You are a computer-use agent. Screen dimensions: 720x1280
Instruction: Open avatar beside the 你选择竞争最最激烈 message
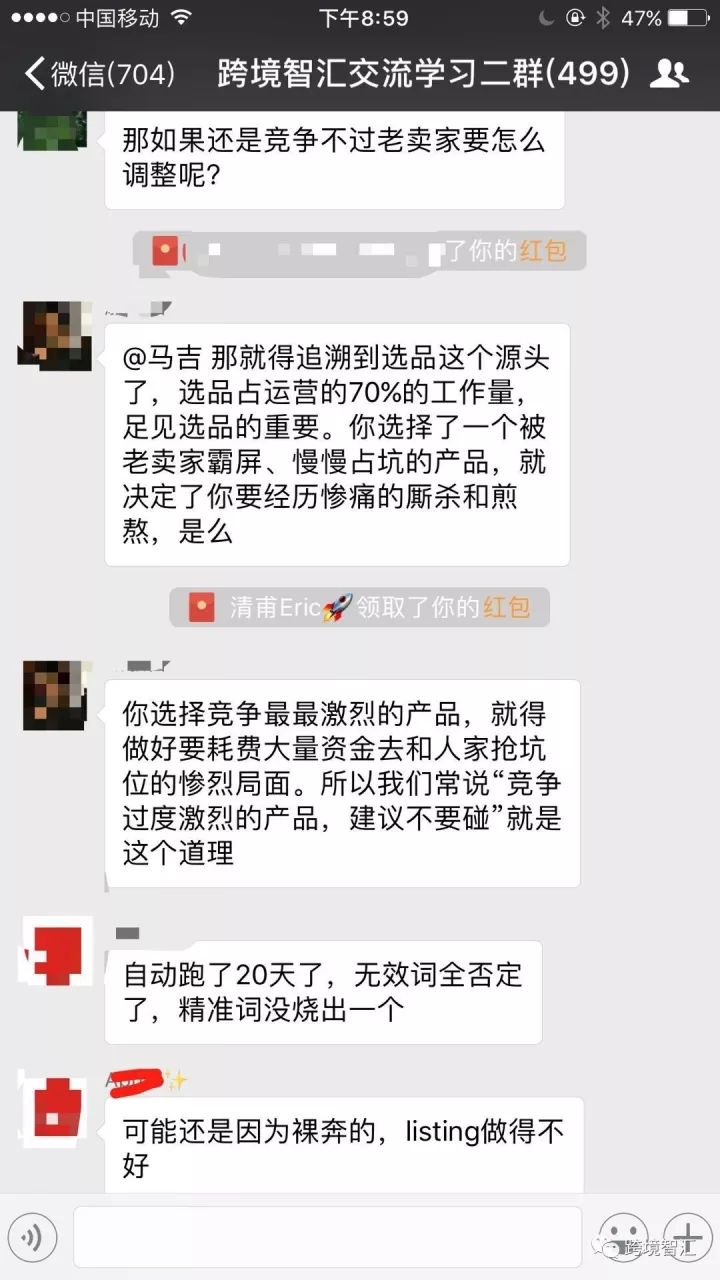pyautogui.click(x=57, y=694)
